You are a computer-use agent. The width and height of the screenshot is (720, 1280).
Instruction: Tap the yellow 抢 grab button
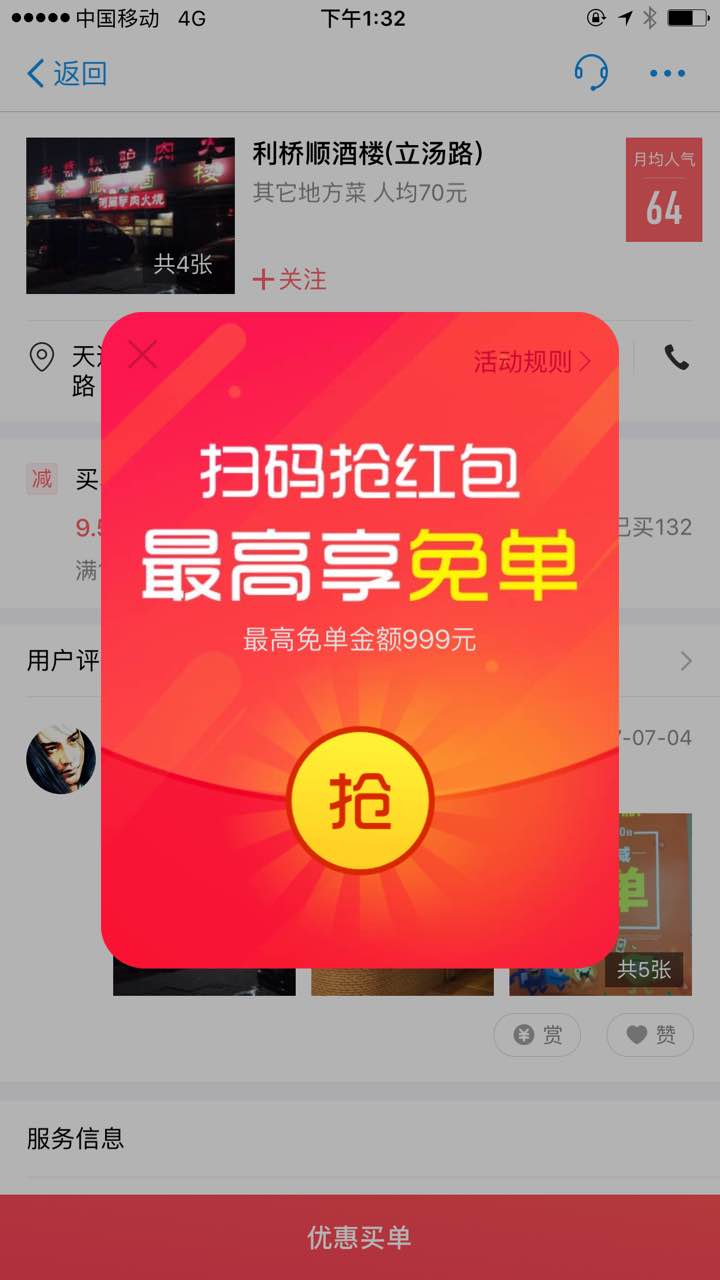click(x=360, y=800)
